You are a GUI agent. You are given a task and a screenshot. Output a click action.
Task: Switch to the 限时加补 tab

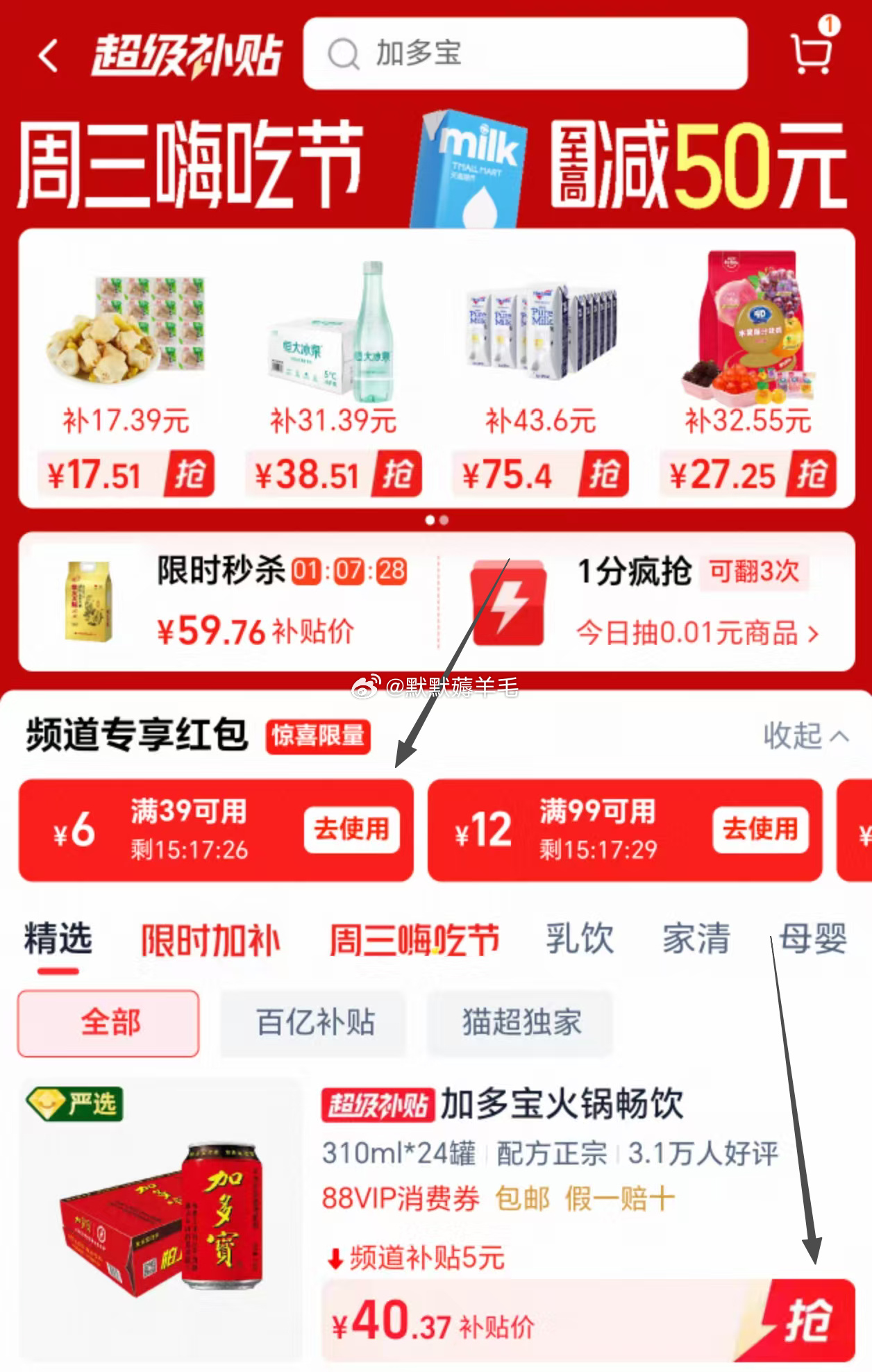(210, 940)
